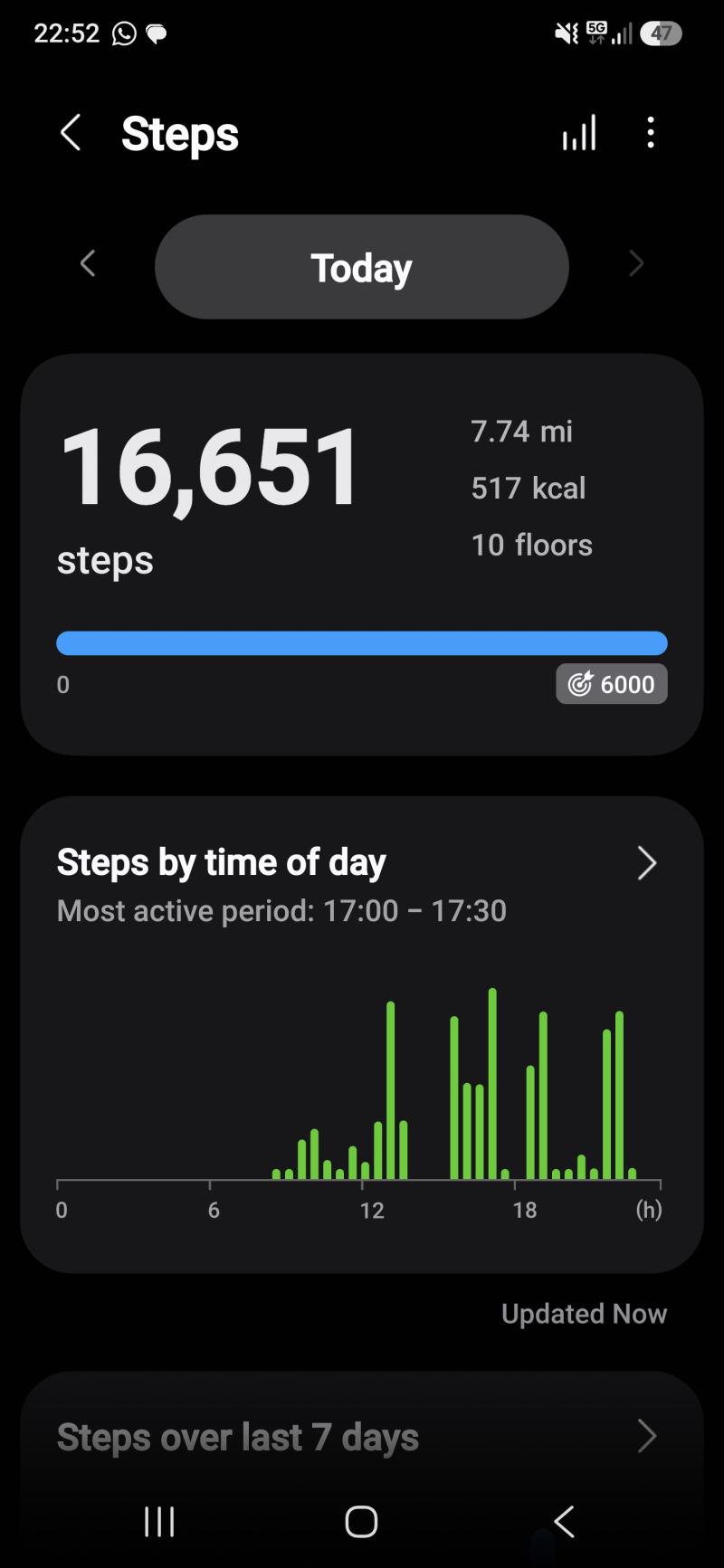Edit the 6000 step target
Viewport: 724px width, 1568px height.
point(612,684)
